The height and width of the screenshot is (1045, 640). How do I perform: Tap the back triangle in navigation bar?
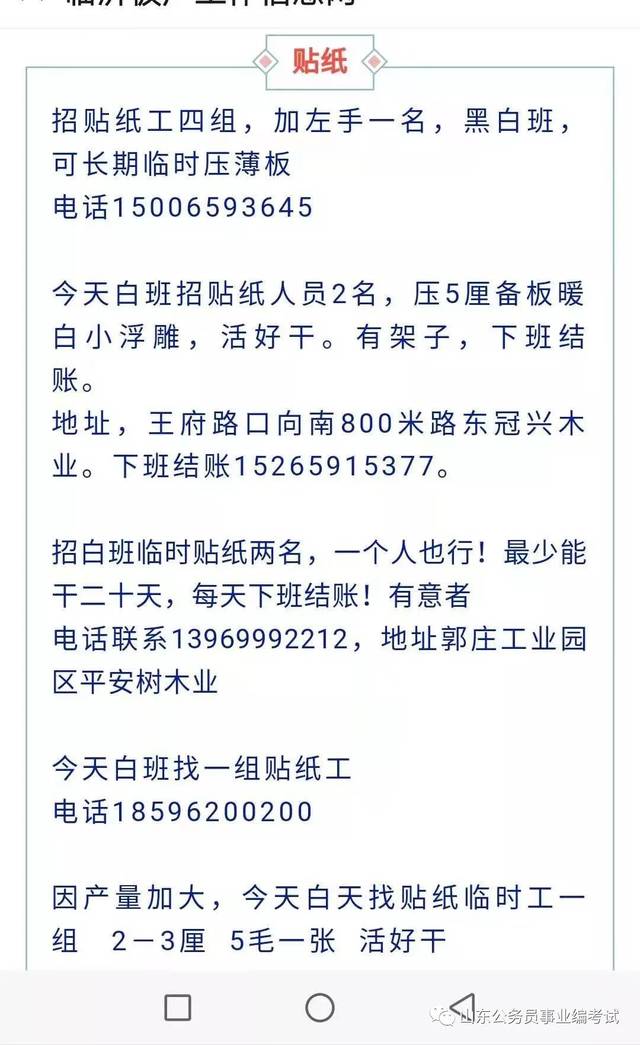[x=462, y=1006]
